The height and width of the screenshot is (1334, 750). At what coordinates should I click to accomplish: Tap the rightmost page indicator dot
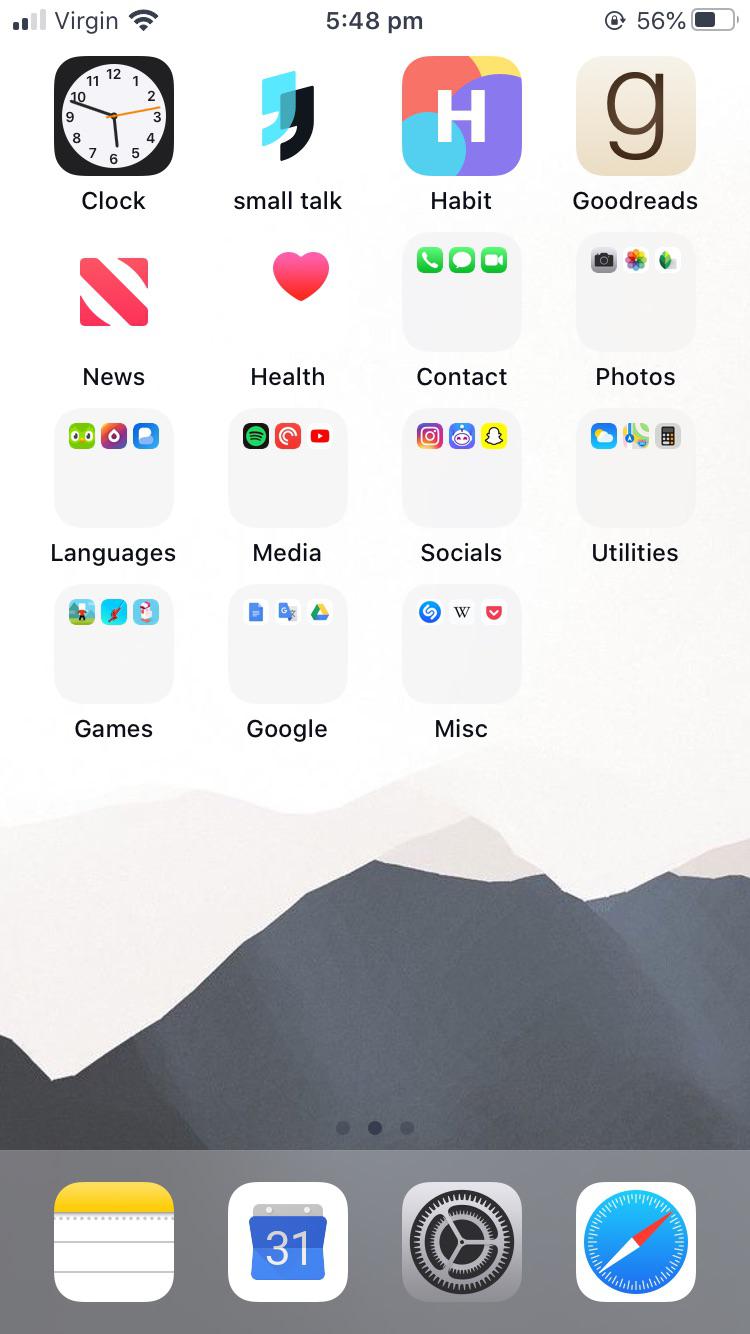pyautogui.click(x=407, y=1127)
